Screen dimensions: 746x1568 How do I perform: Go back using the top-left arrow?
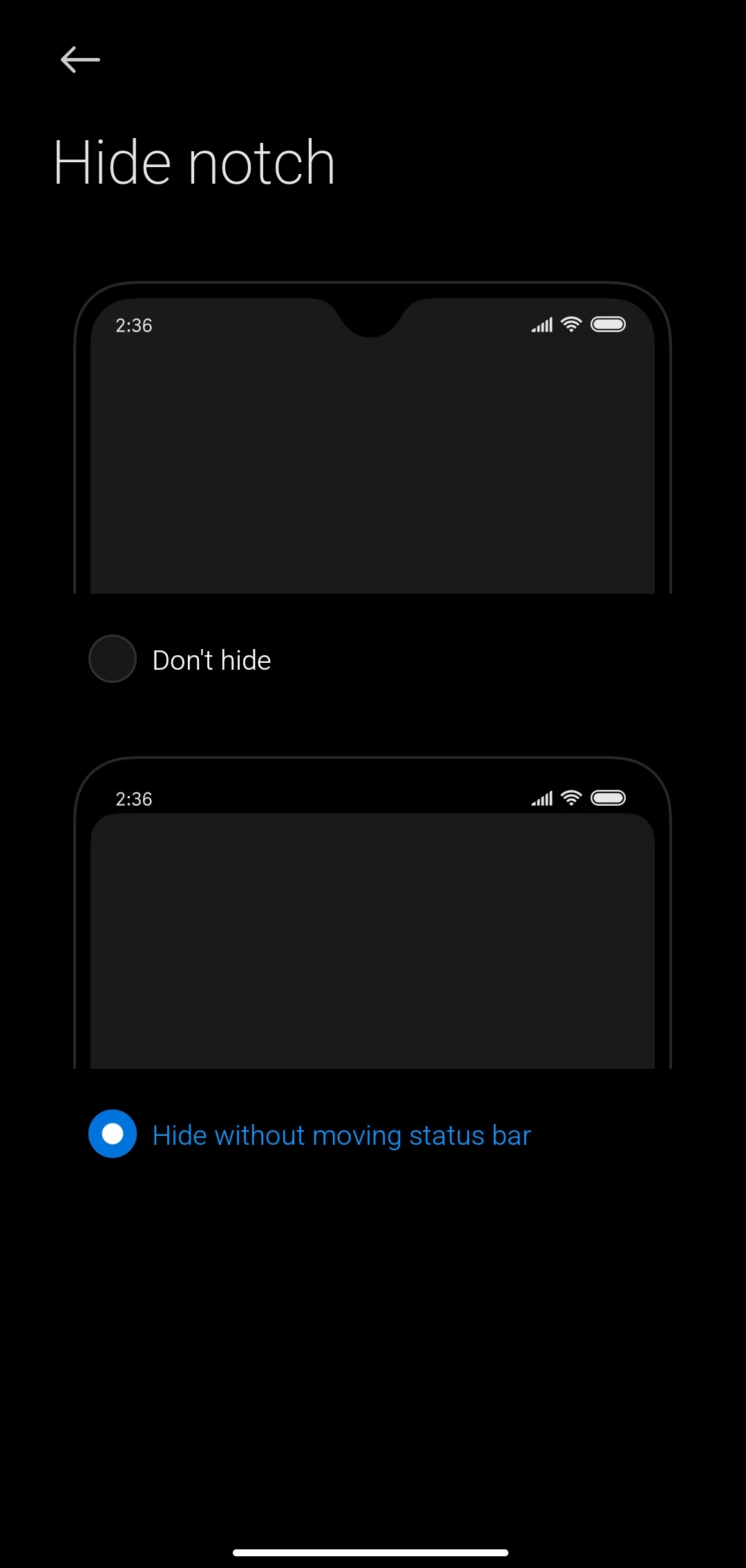80,60
